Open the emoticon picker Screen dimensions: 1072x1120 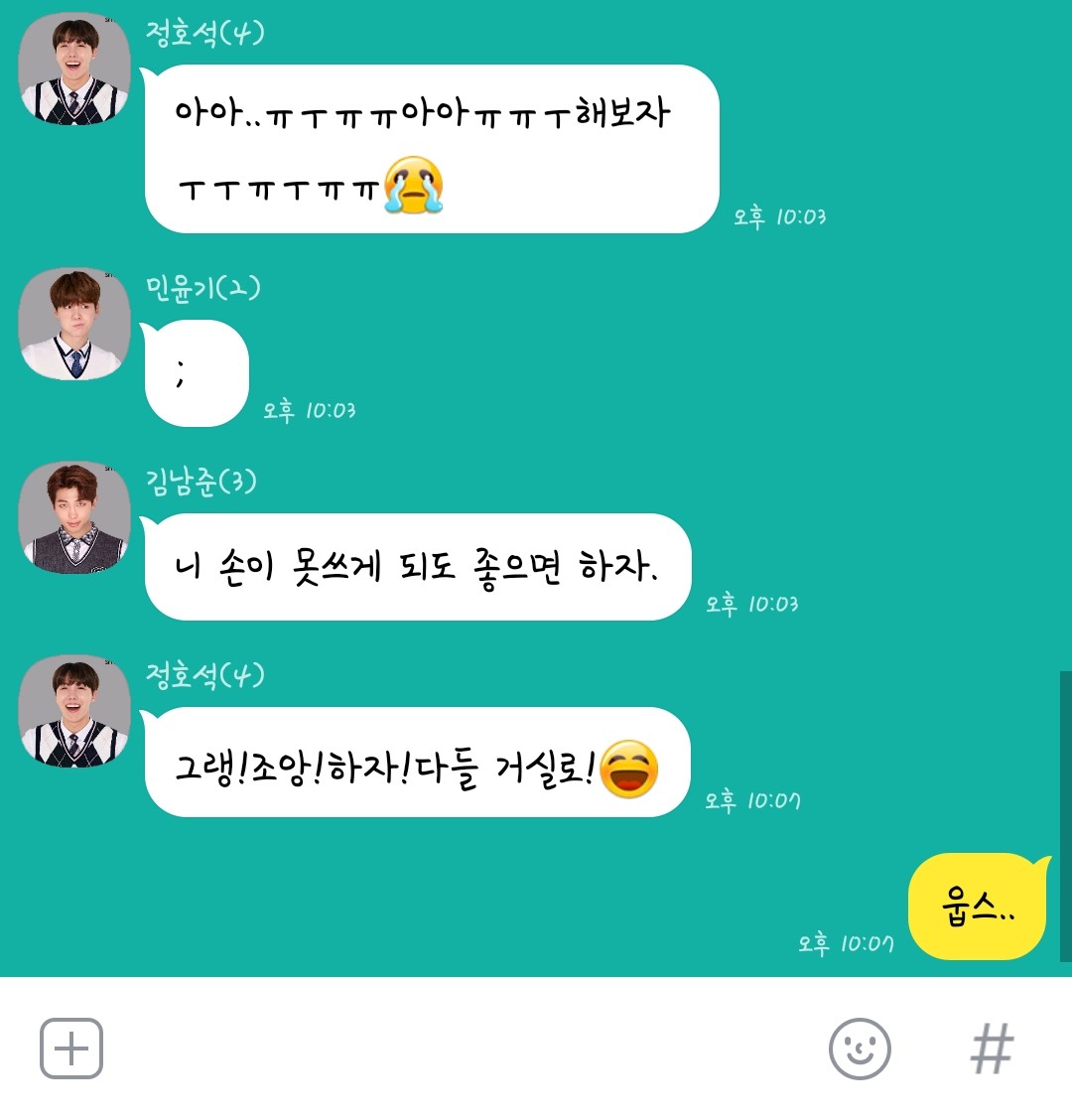point(860,1049)
